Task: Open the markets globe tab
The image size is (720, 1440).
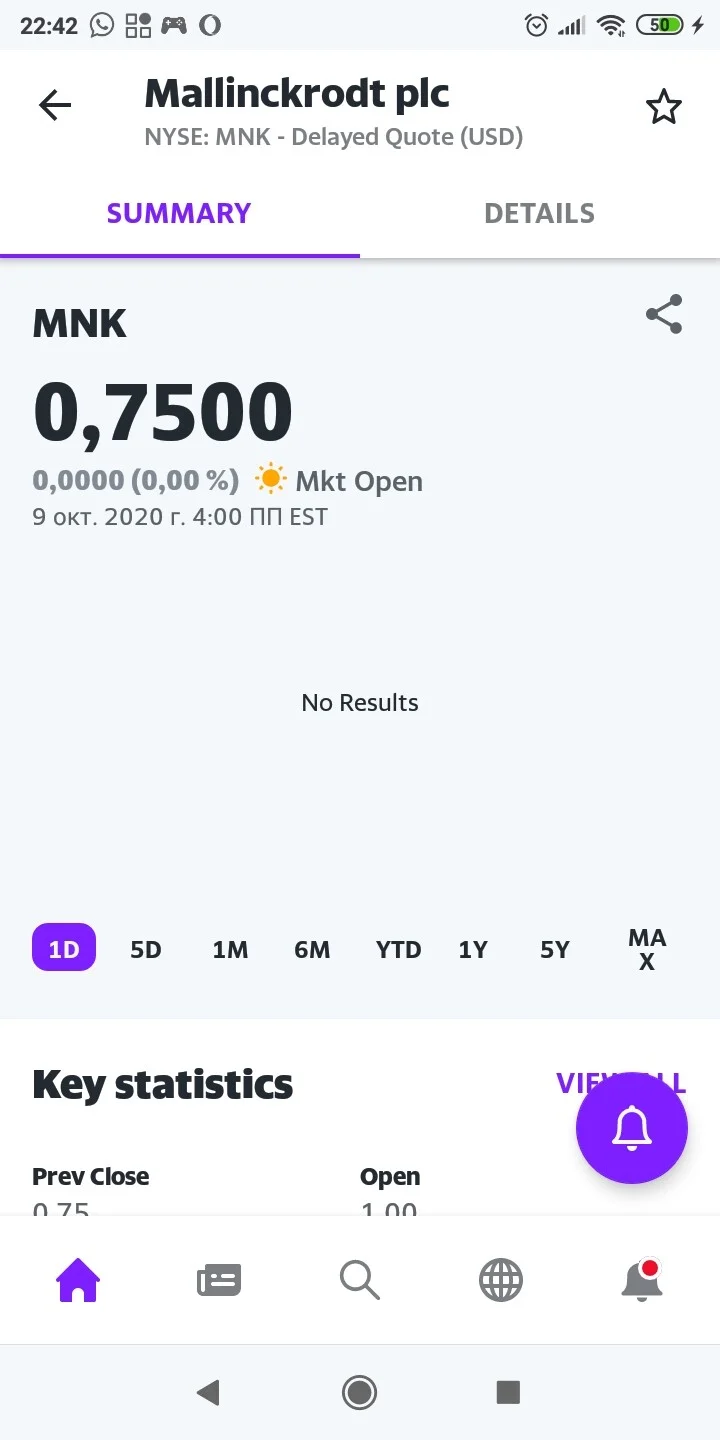Action: pos(501,1280)
